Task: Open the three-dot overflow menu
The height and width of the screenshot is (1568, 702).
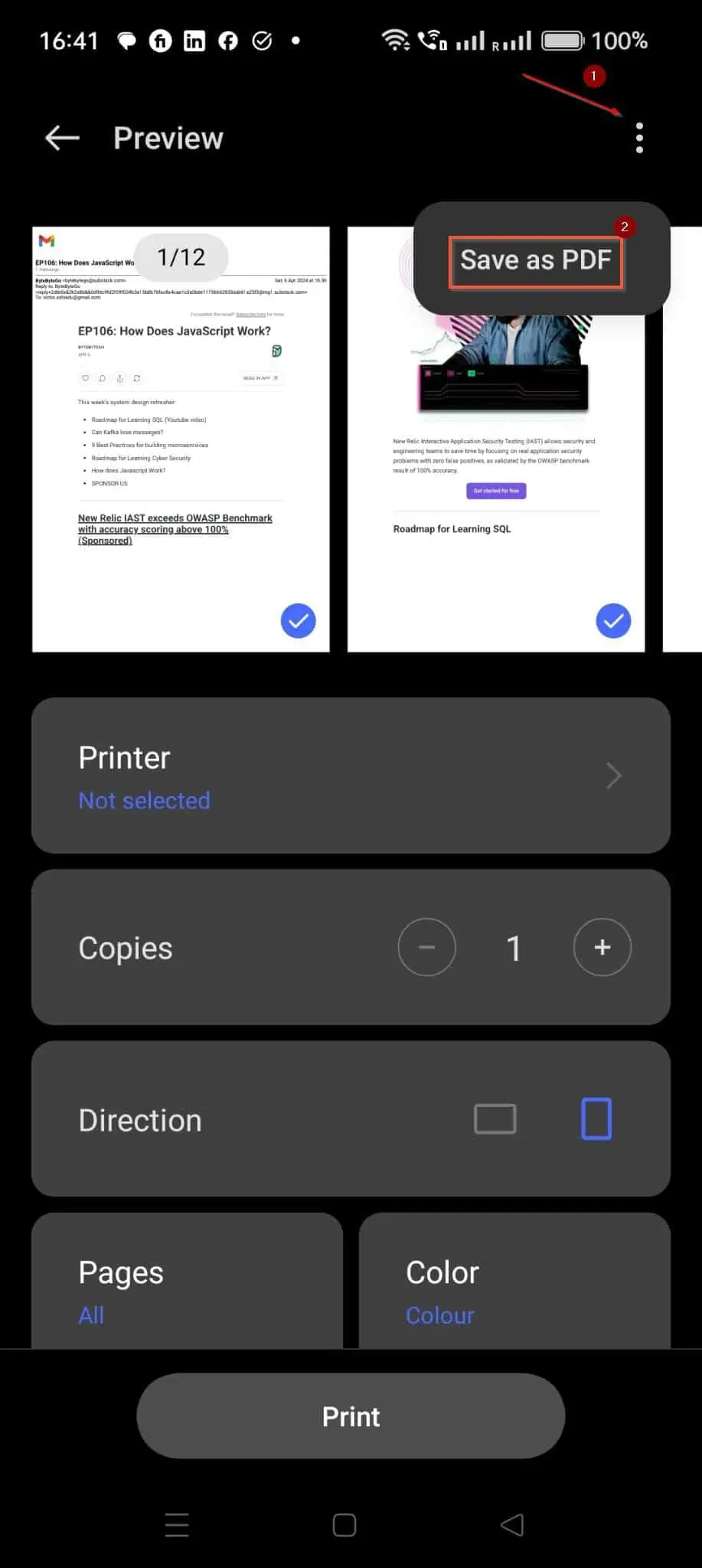Action: [x=639, y=138]
